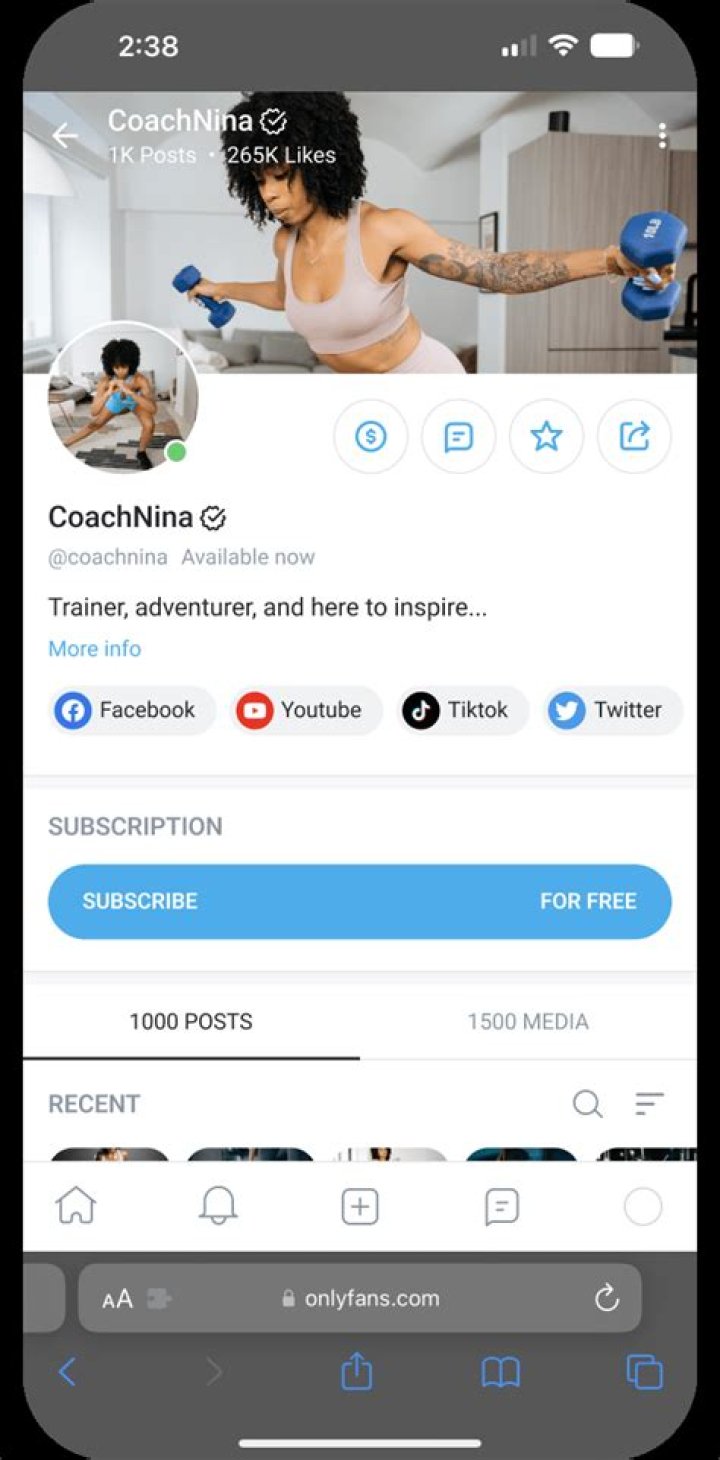
Task: Open a chat with the message bubble icon
Action: tap(458, 436)
